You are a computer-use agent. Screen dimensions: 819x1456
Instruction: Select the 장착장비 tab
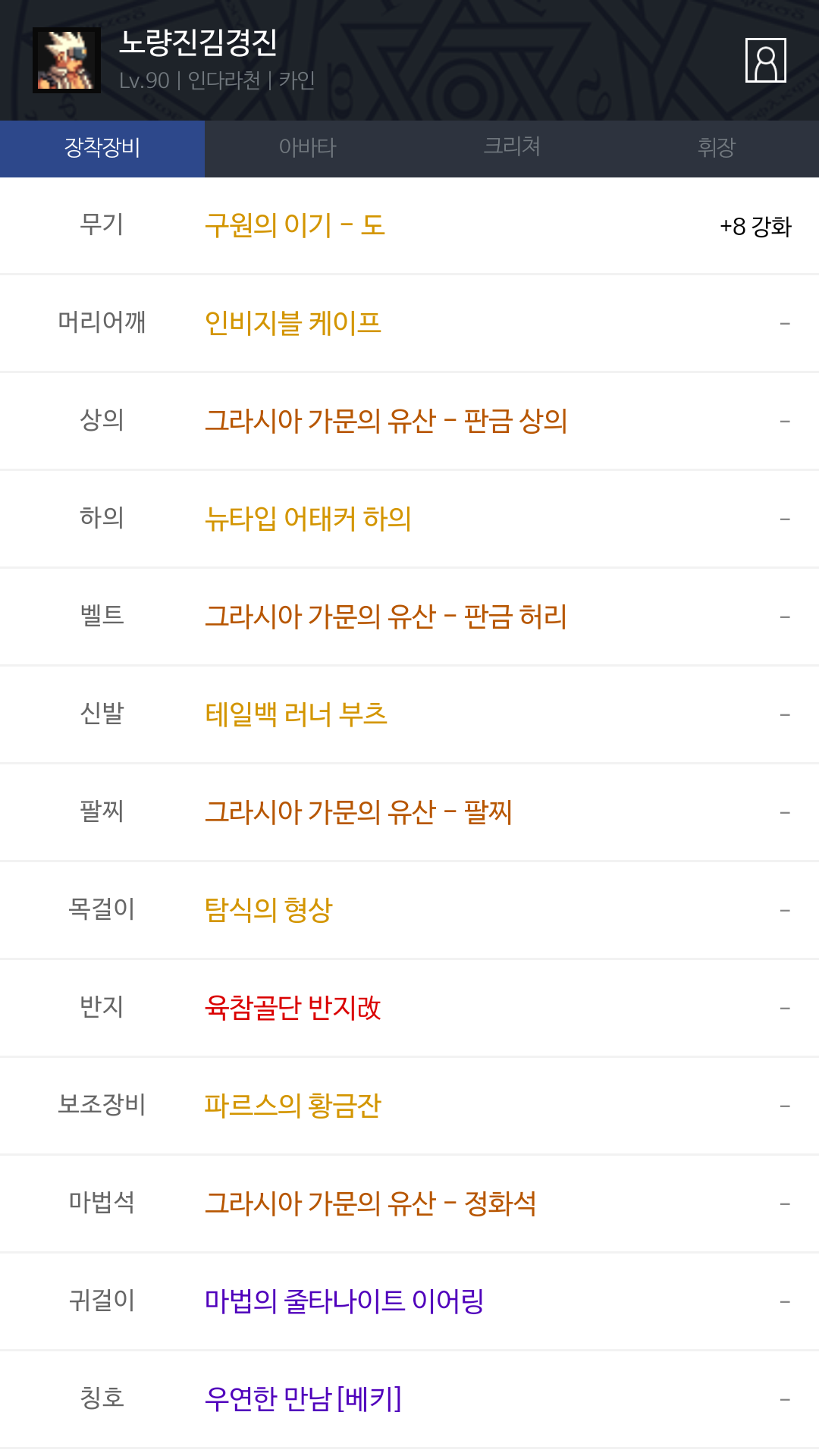(x=102, y=148)
